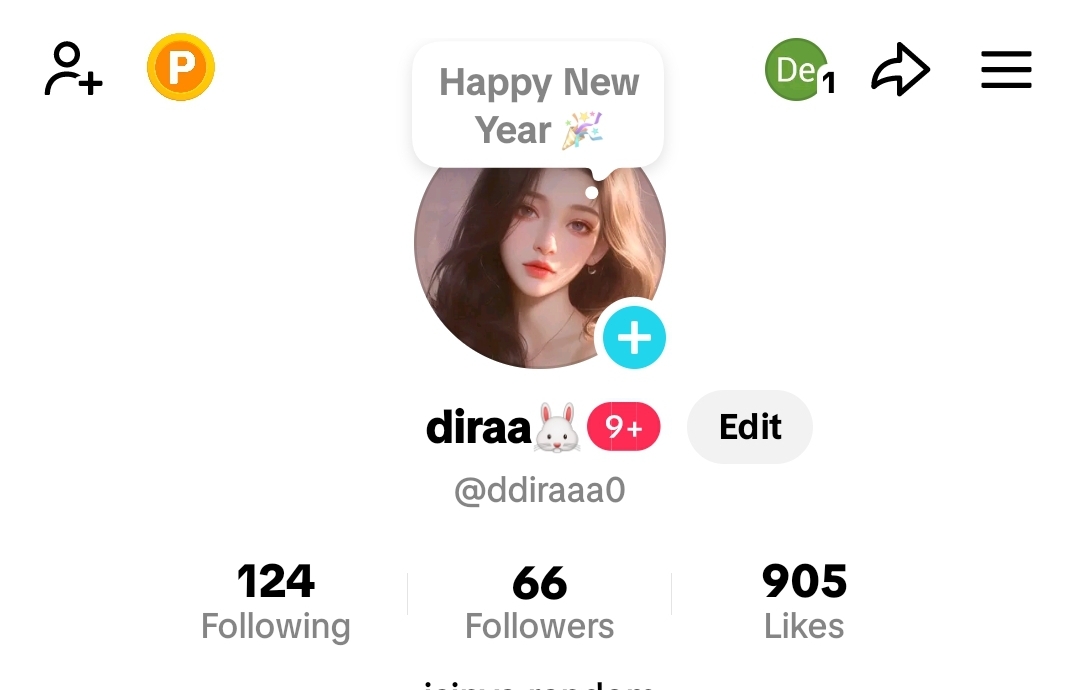The image size is (1080, 690).
Task: Open the green De account avatar
Action: [796, 69]
